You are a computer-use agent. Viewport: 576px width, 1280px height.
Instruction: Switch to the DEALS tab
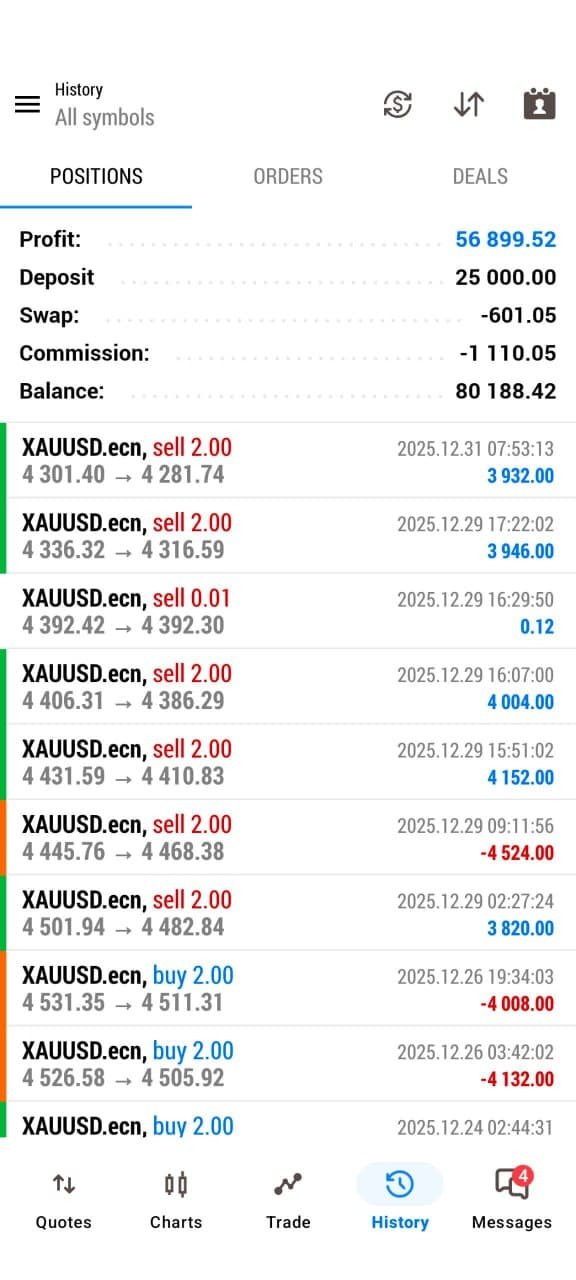[480, 176]
